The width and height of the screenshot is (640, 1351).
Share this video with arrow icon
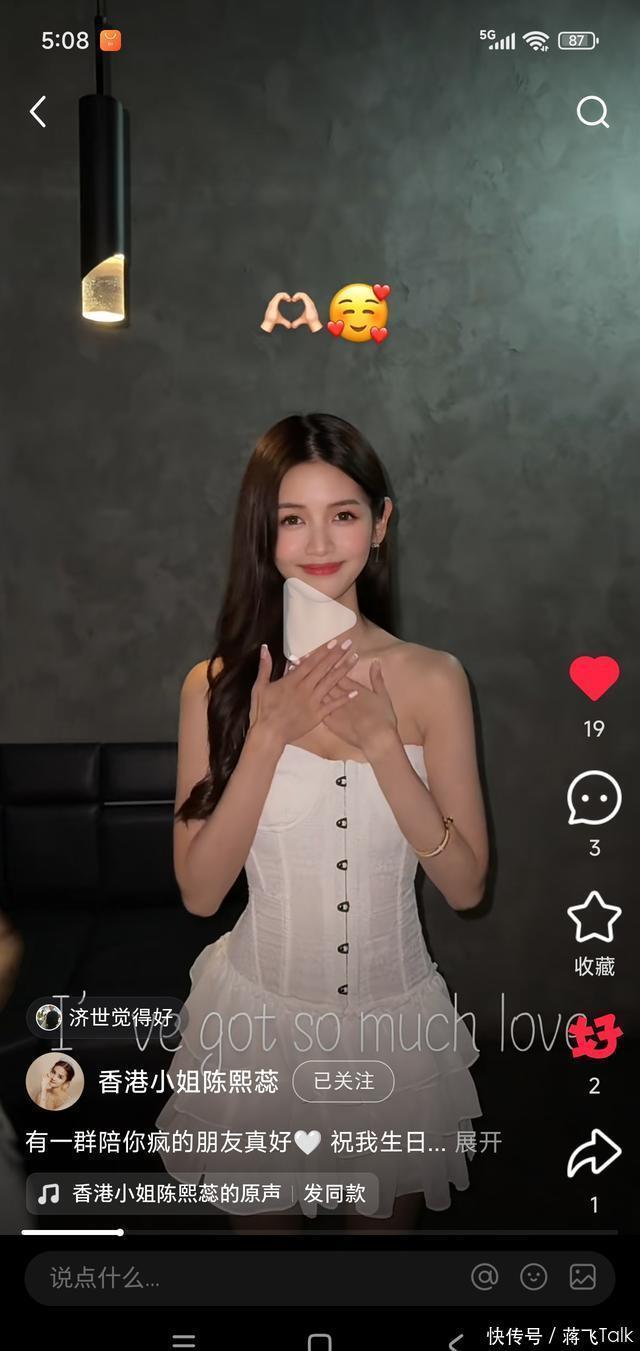coord(594,1154)
